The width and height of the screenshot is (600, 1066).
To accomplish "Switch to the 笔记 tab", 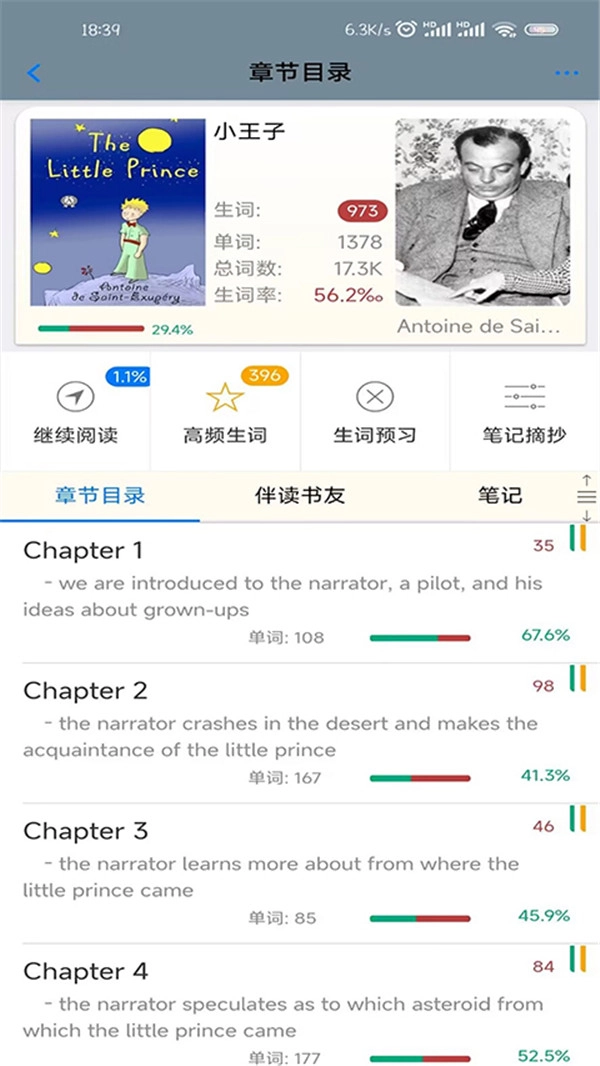I will coord(499,496).
